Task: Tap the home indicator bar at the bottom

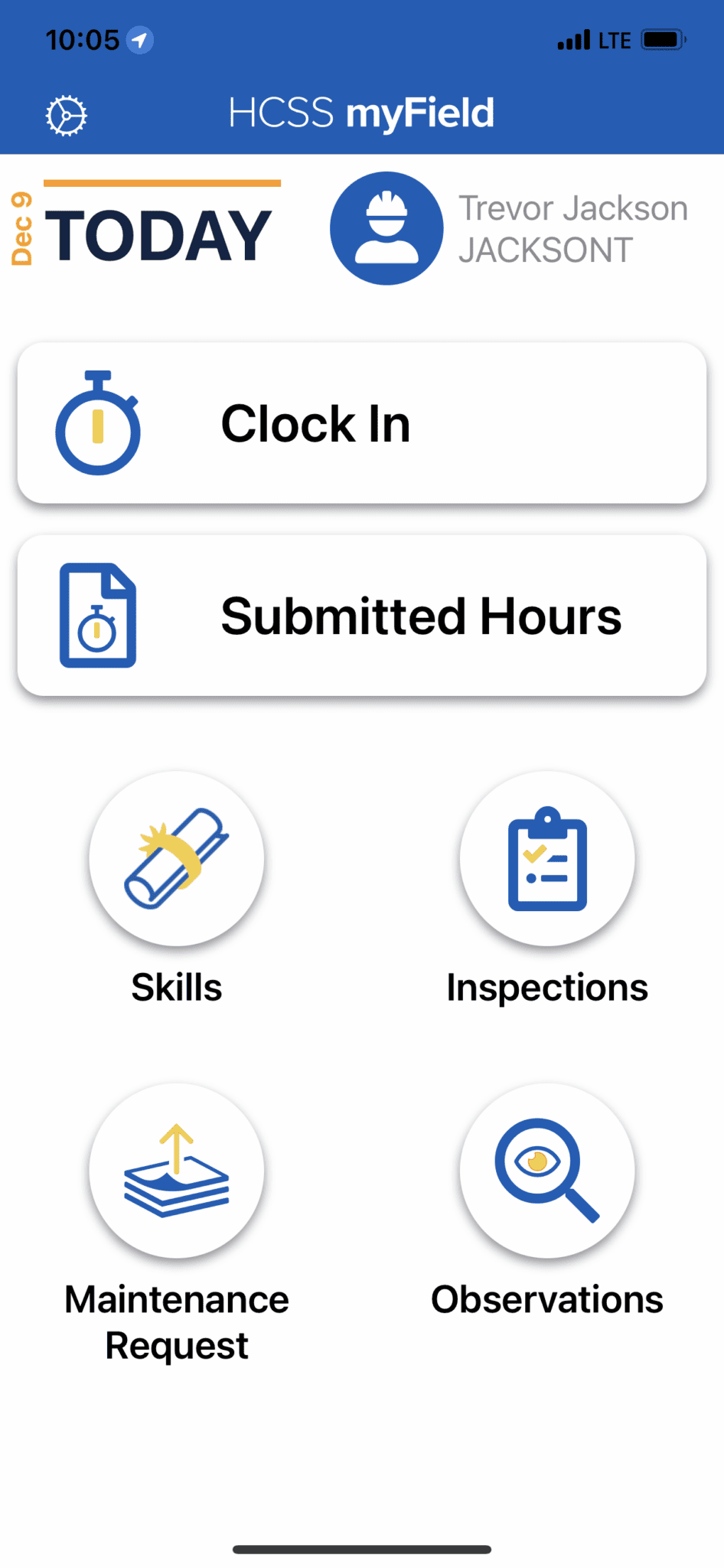Action: pyautogui.click(x=361, y=1548)
